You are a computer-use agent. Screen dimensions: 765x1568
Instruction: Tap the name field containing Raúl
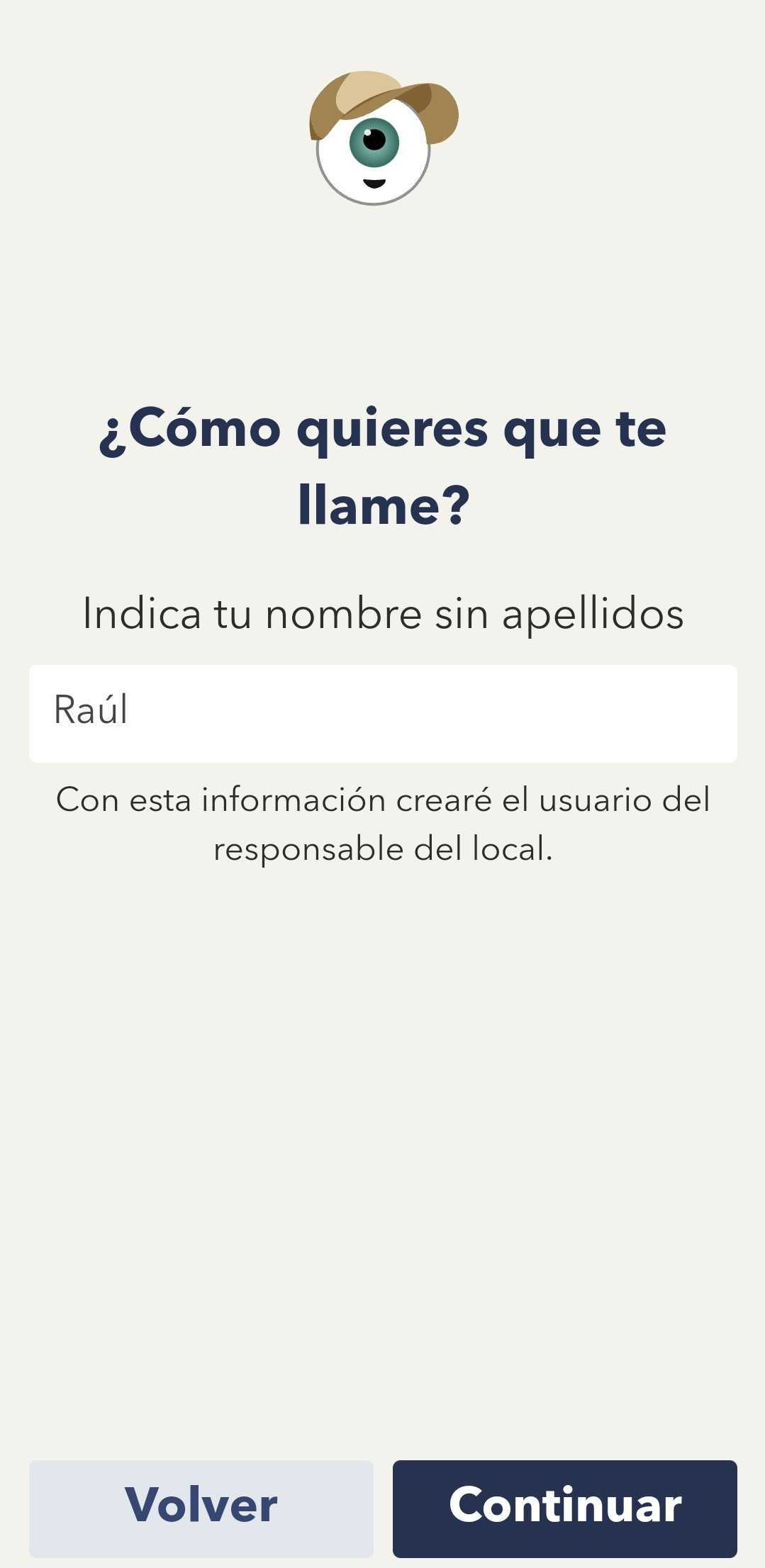383,713
